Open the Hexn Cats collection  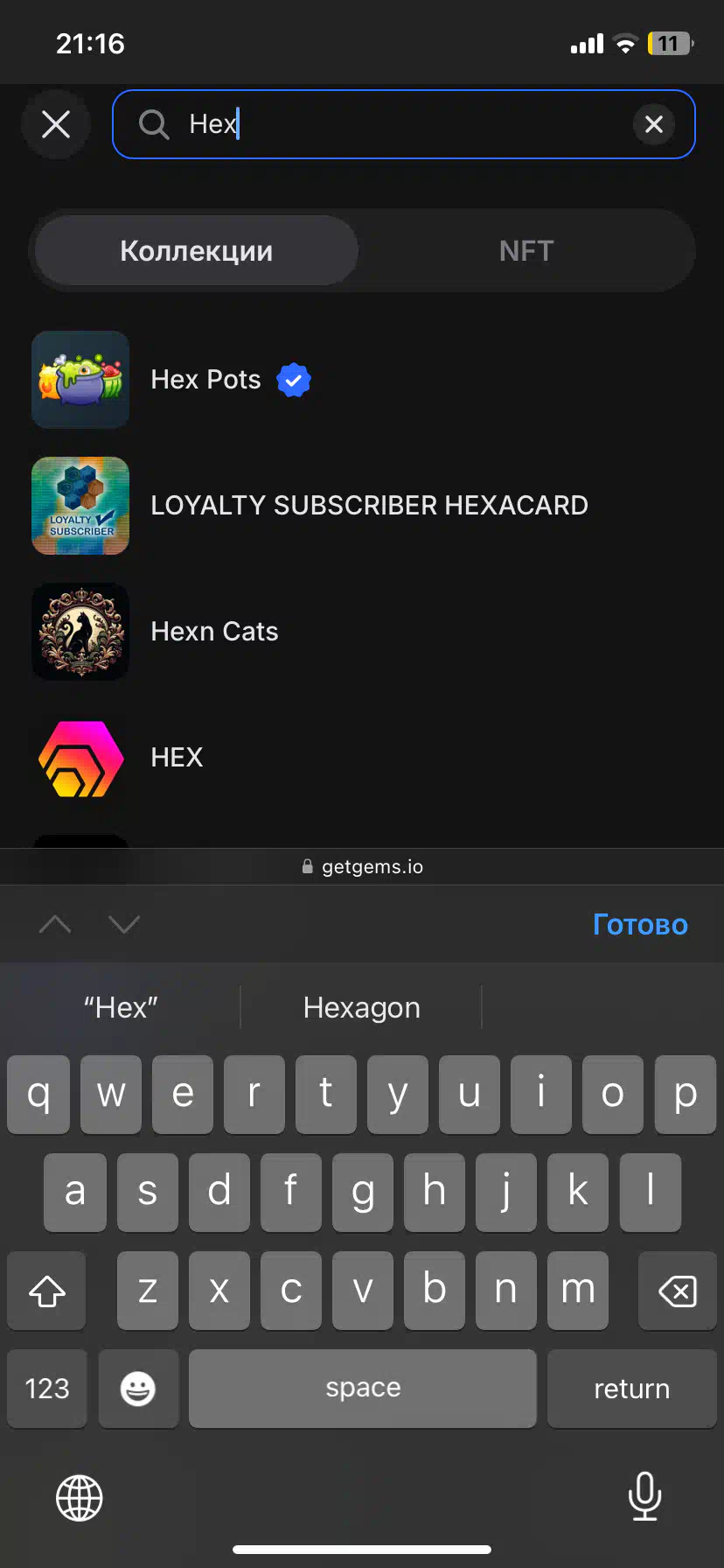pos(362,632)
